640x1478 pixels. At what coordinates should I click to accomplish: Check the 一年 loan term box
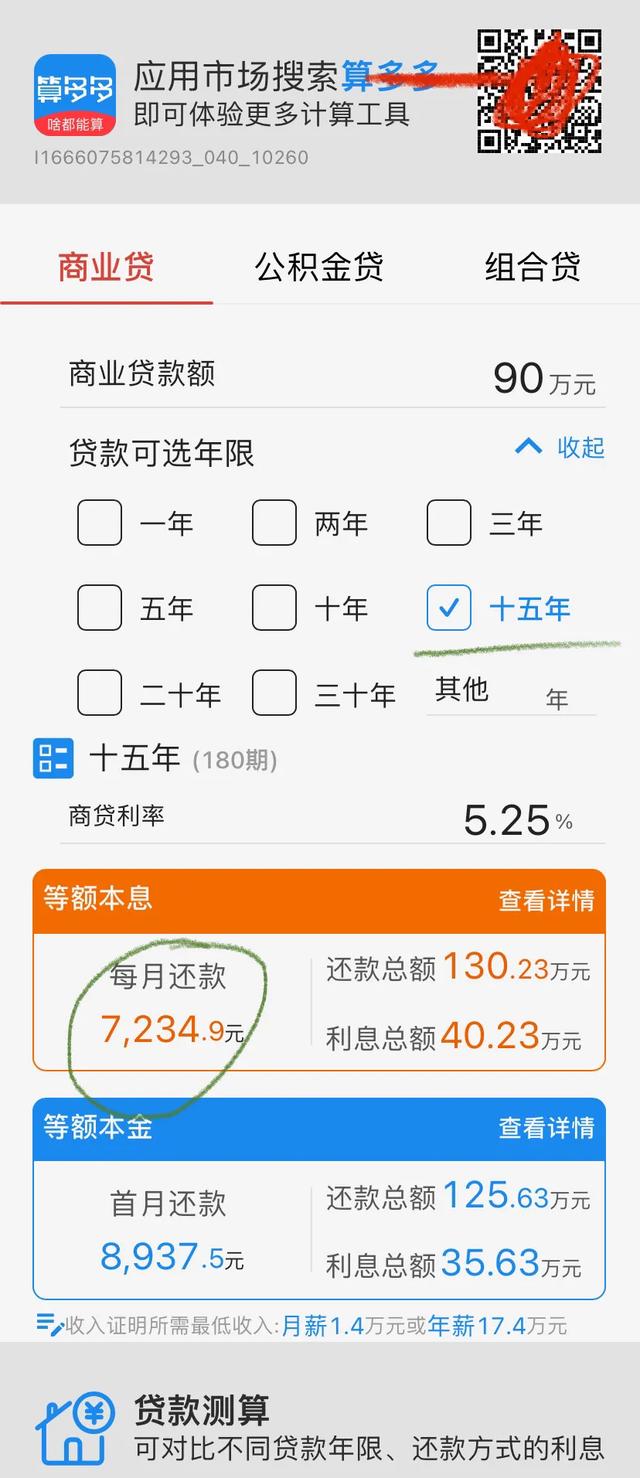[100, 523]
